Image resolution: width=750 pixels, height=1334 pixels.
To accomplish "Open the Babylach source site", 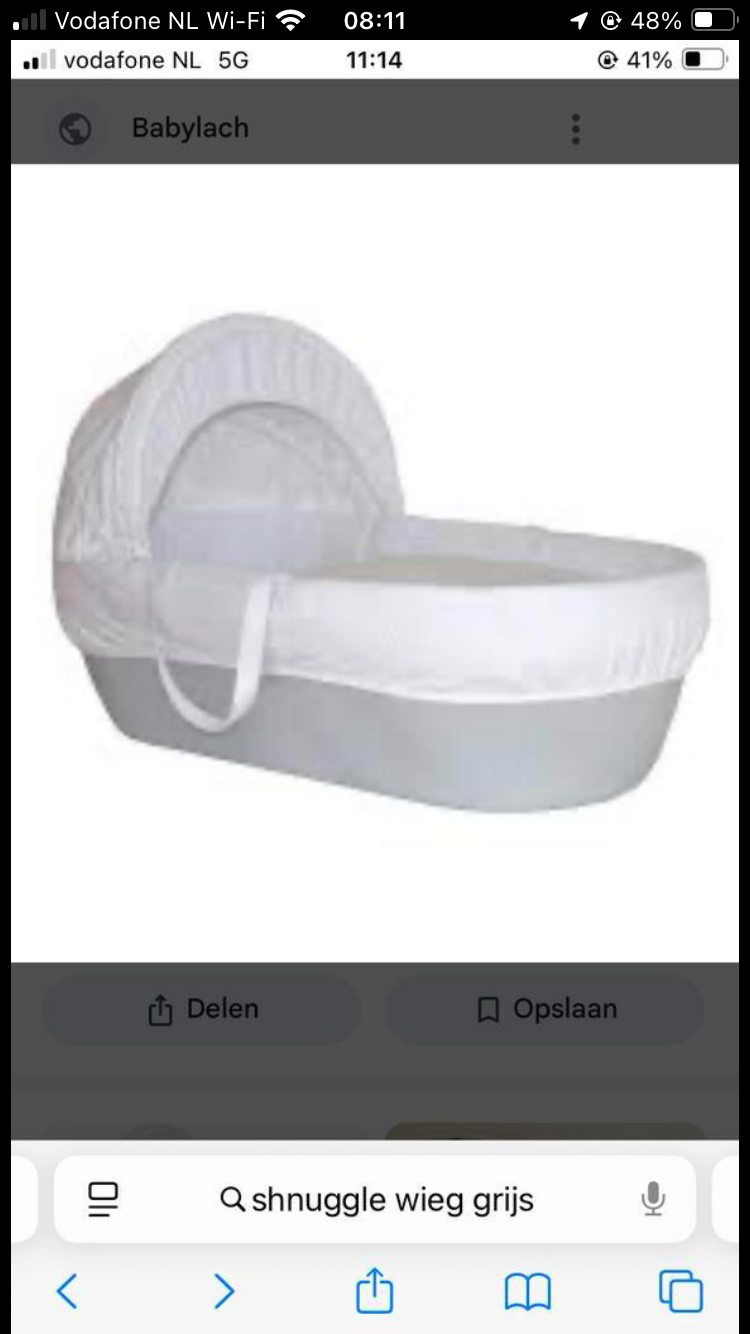I will [x=190, y=128].
